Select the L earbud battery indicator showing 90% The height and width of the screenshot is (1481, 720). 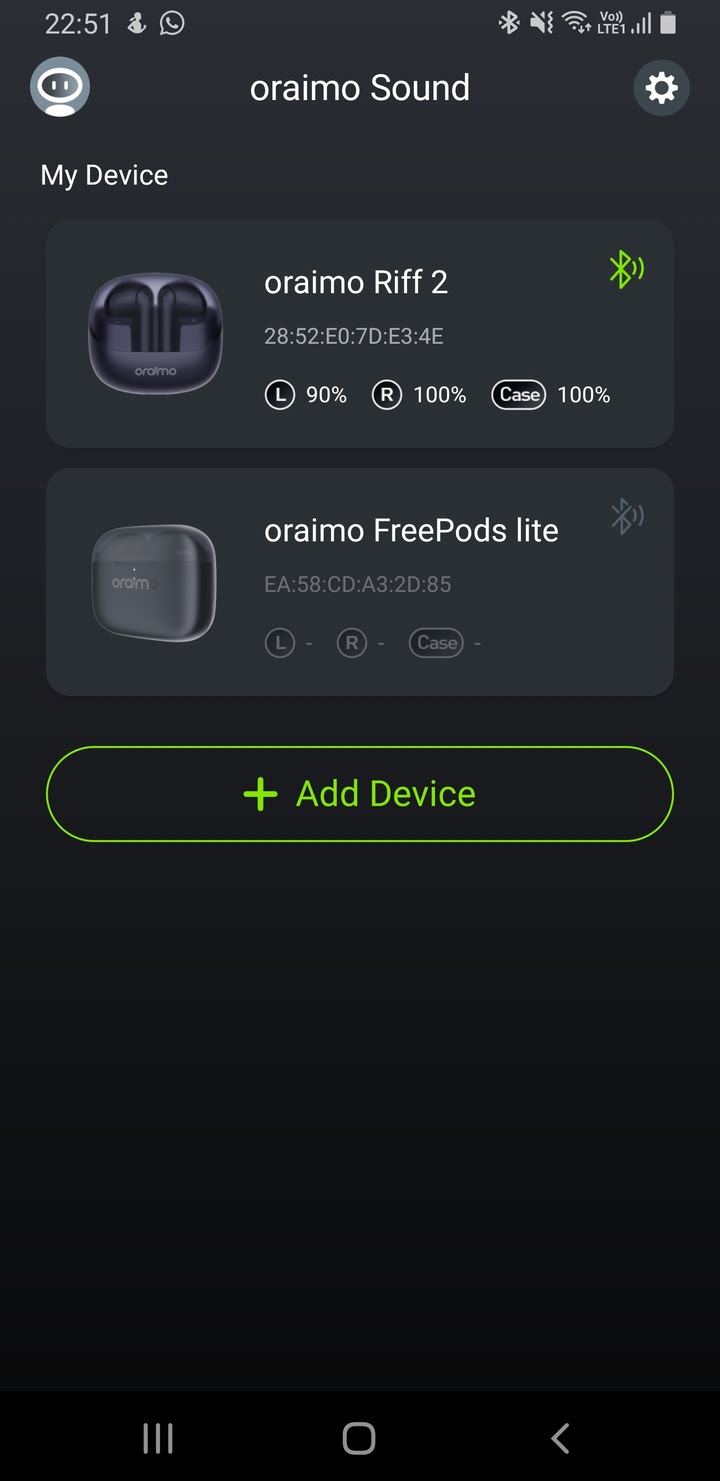pos(305,395)
